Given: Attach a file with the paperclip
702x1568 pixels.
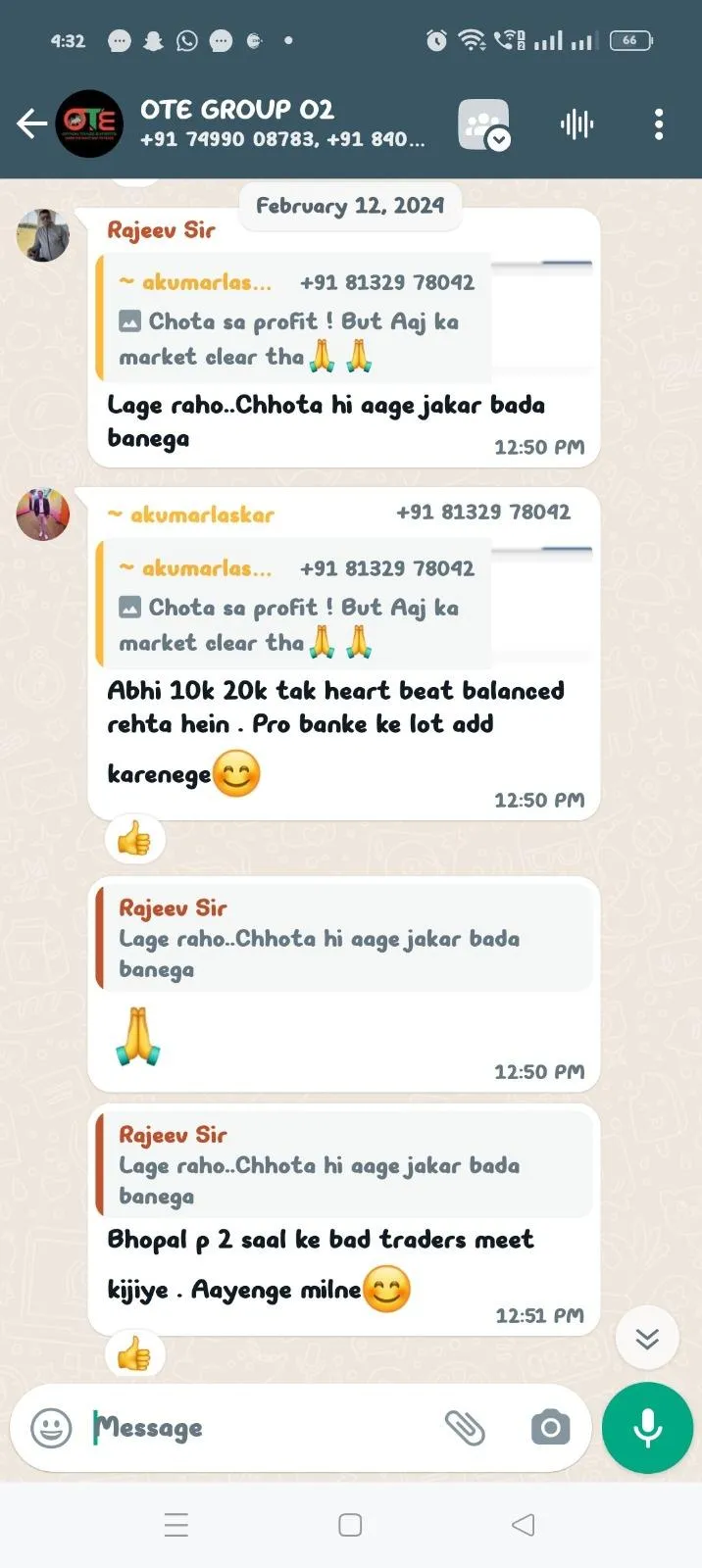Looking at the screenshot, I should click(465, 1428).
